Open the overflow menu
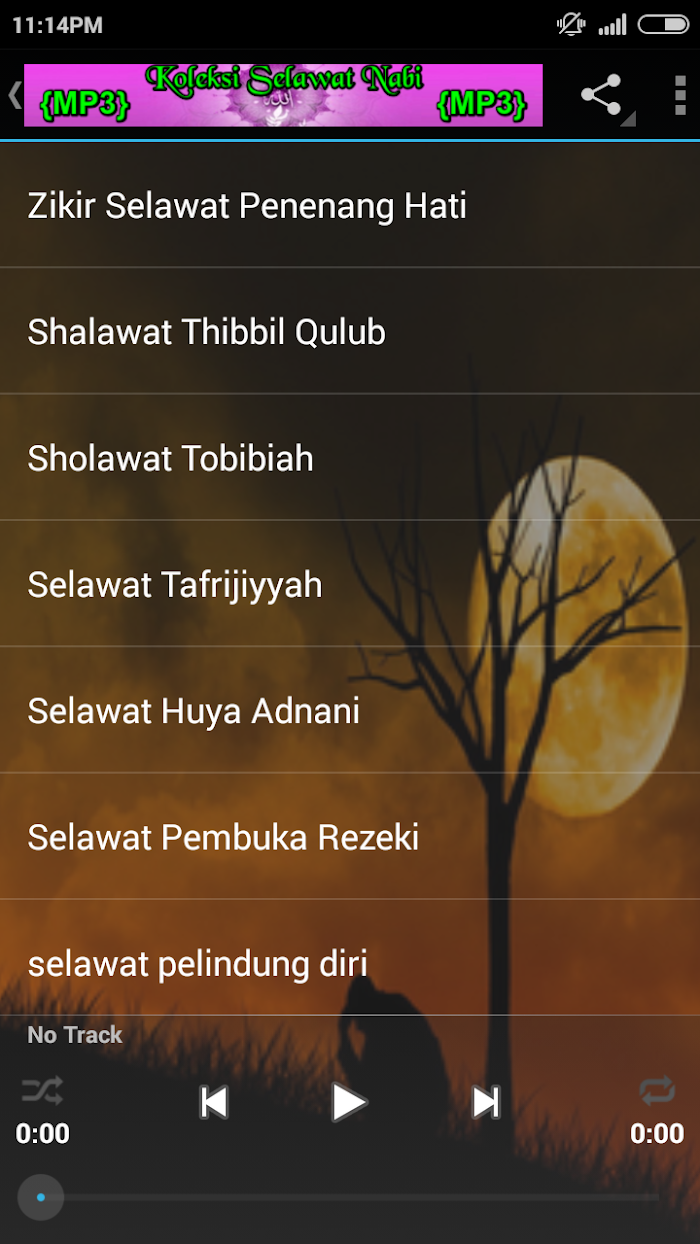 point(679,95)
